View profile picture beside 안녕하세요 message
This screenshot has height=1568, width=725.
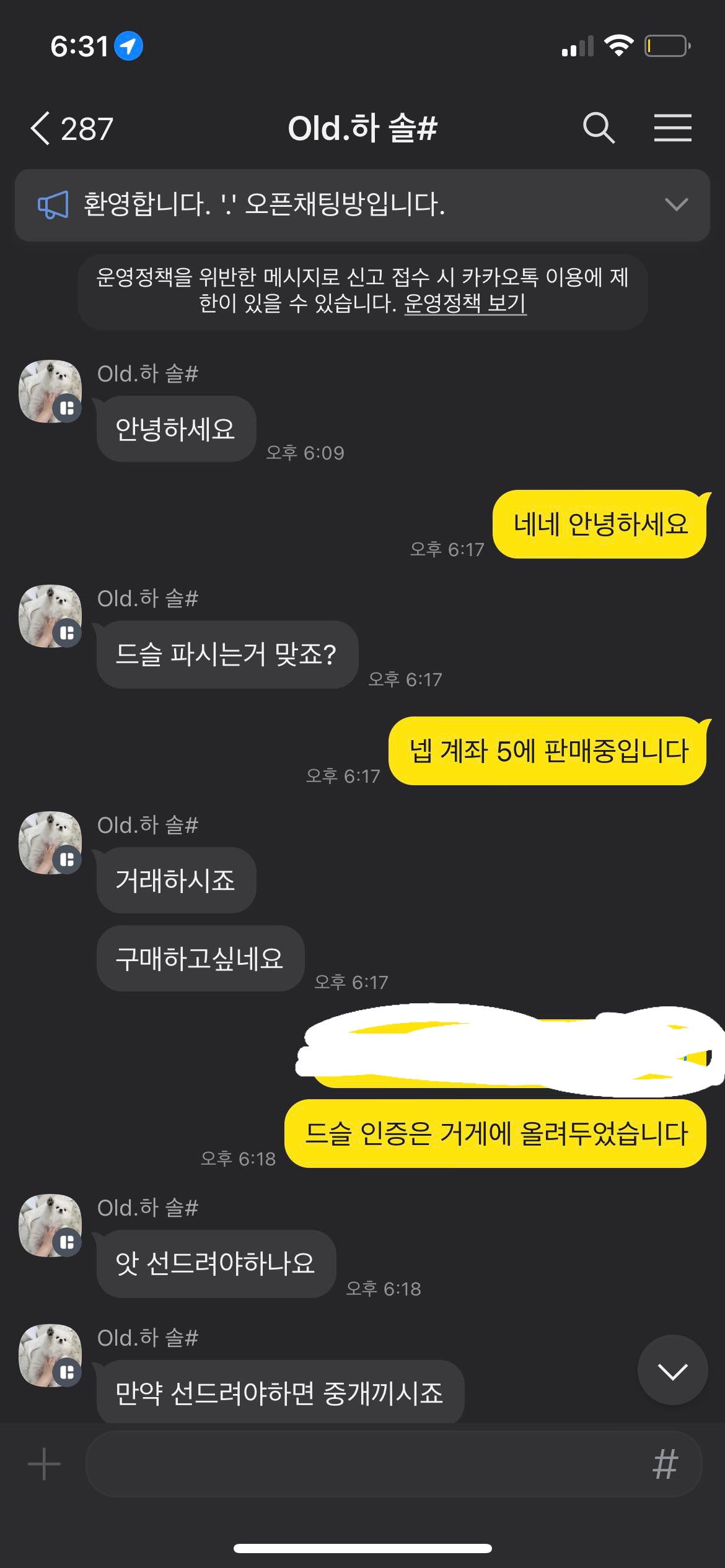(50, 391)
